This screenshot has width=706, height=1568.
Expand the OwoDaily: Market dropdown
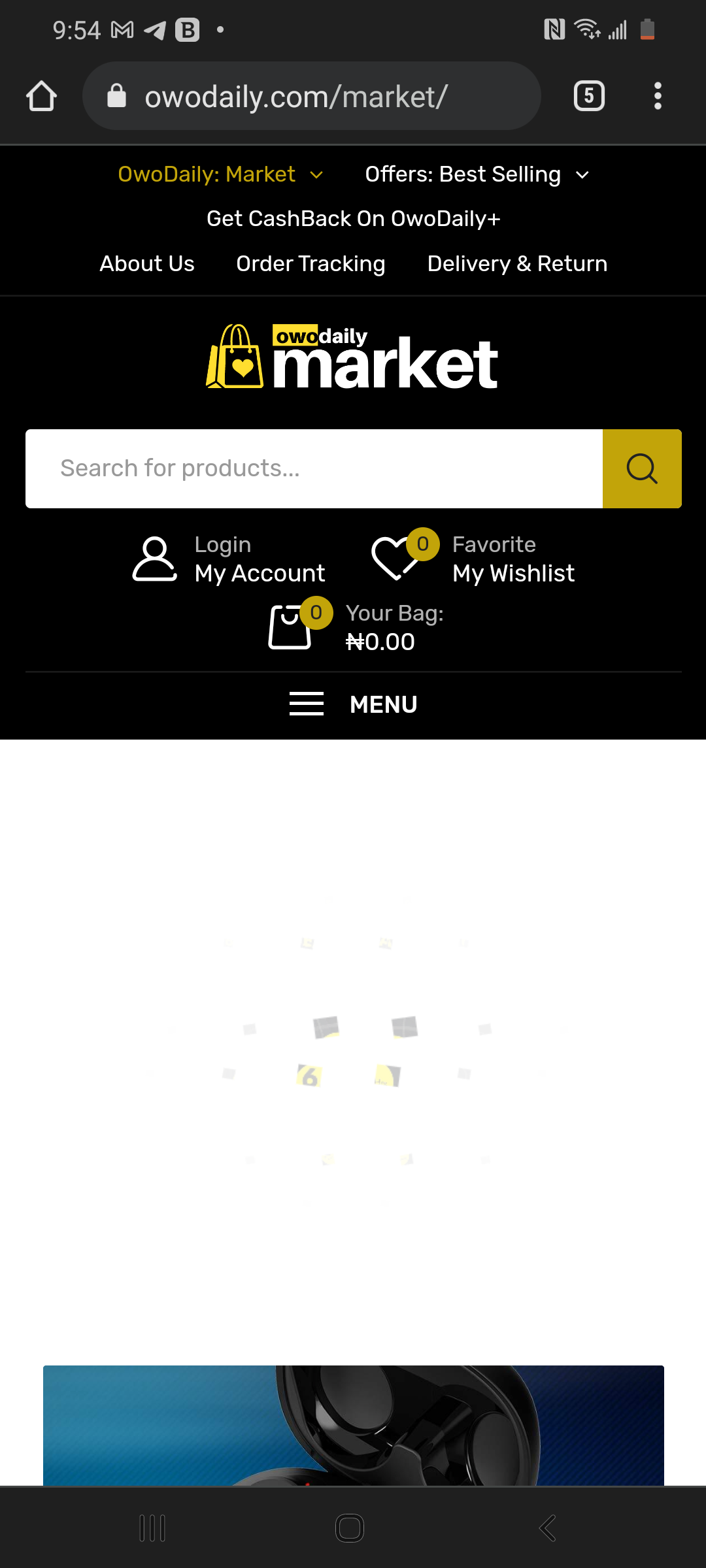[221, 174]
